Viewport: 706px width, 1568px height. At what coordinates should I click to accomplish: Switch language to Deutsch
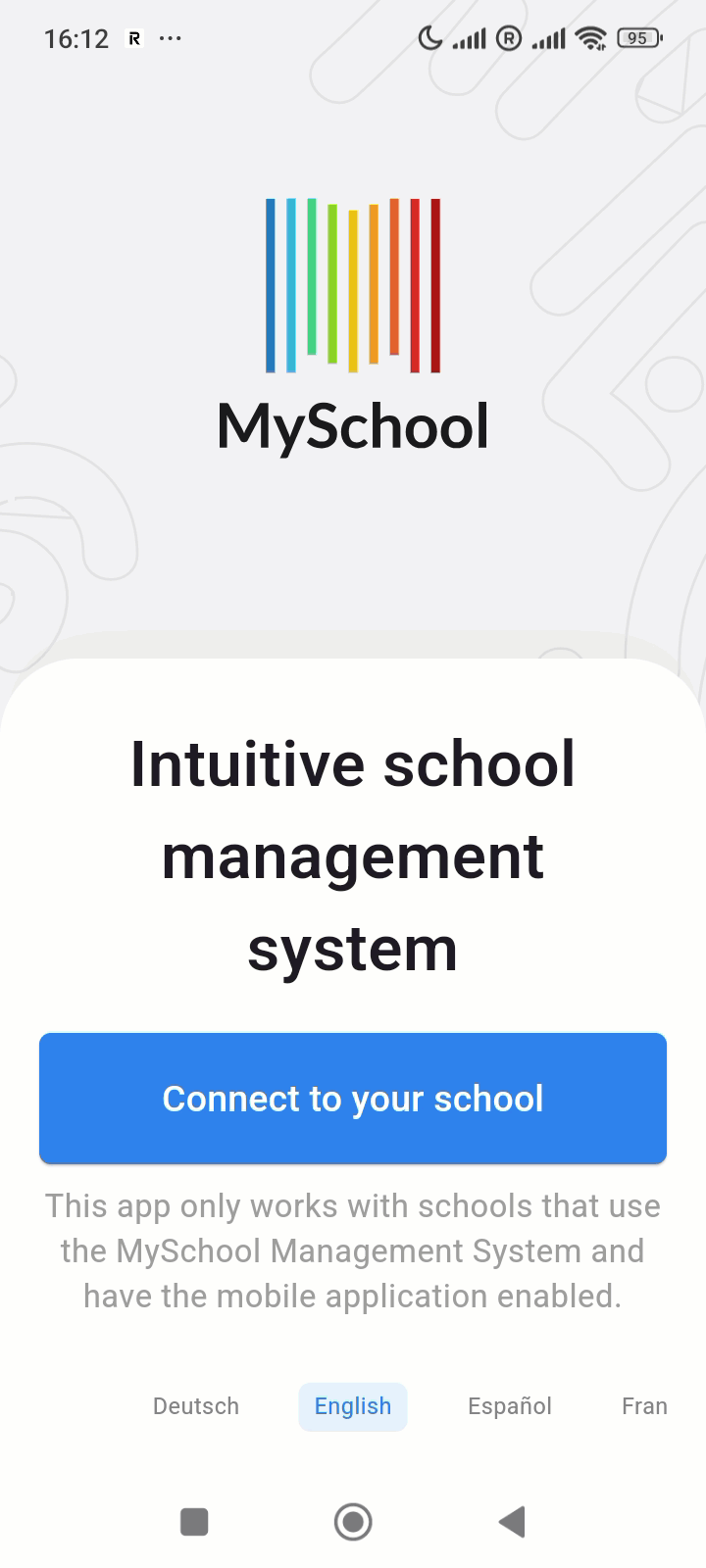click(196, 1406)
